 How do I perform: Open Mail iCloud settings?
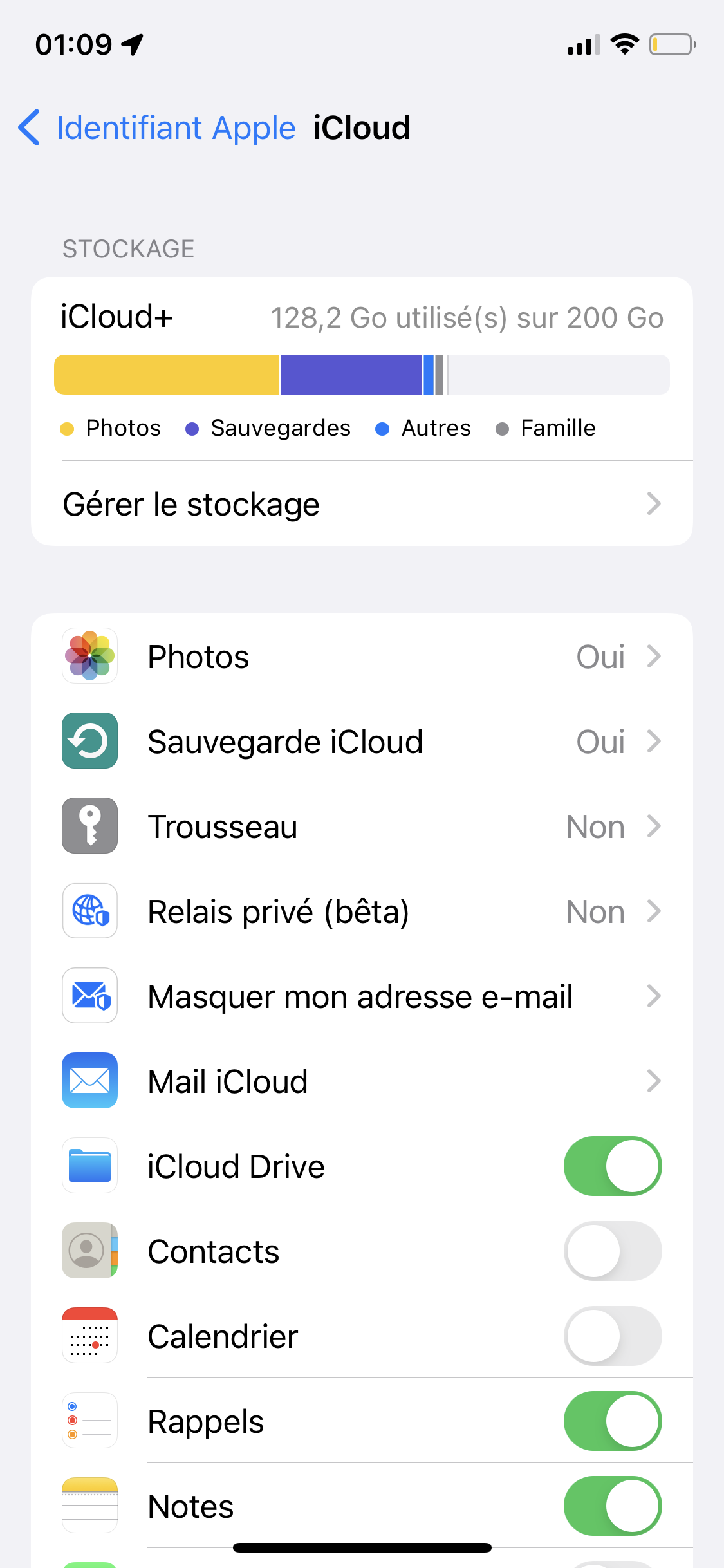pos(362,1081)
